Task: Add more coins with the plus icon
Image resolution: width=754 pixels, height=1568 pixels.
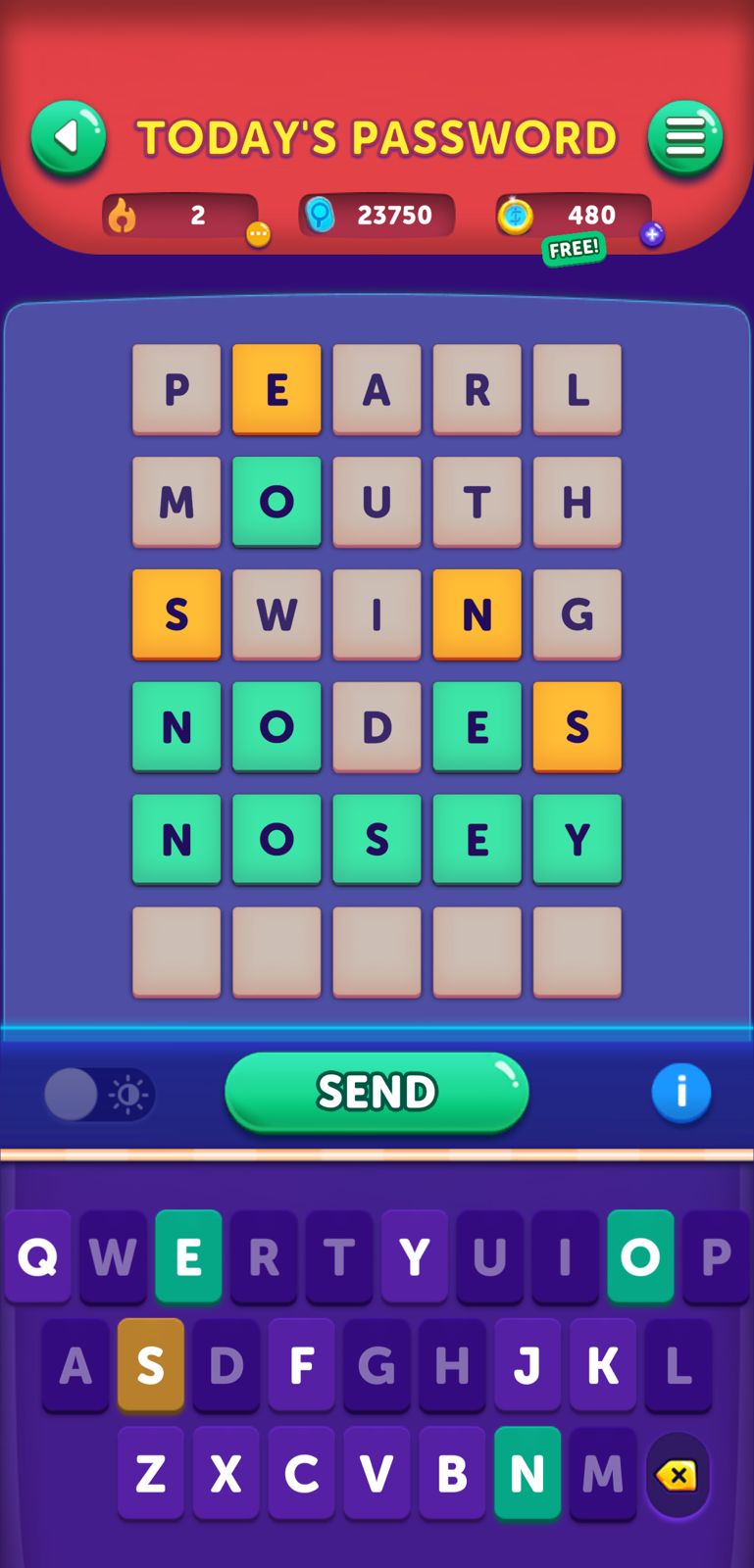Action: 652,234
